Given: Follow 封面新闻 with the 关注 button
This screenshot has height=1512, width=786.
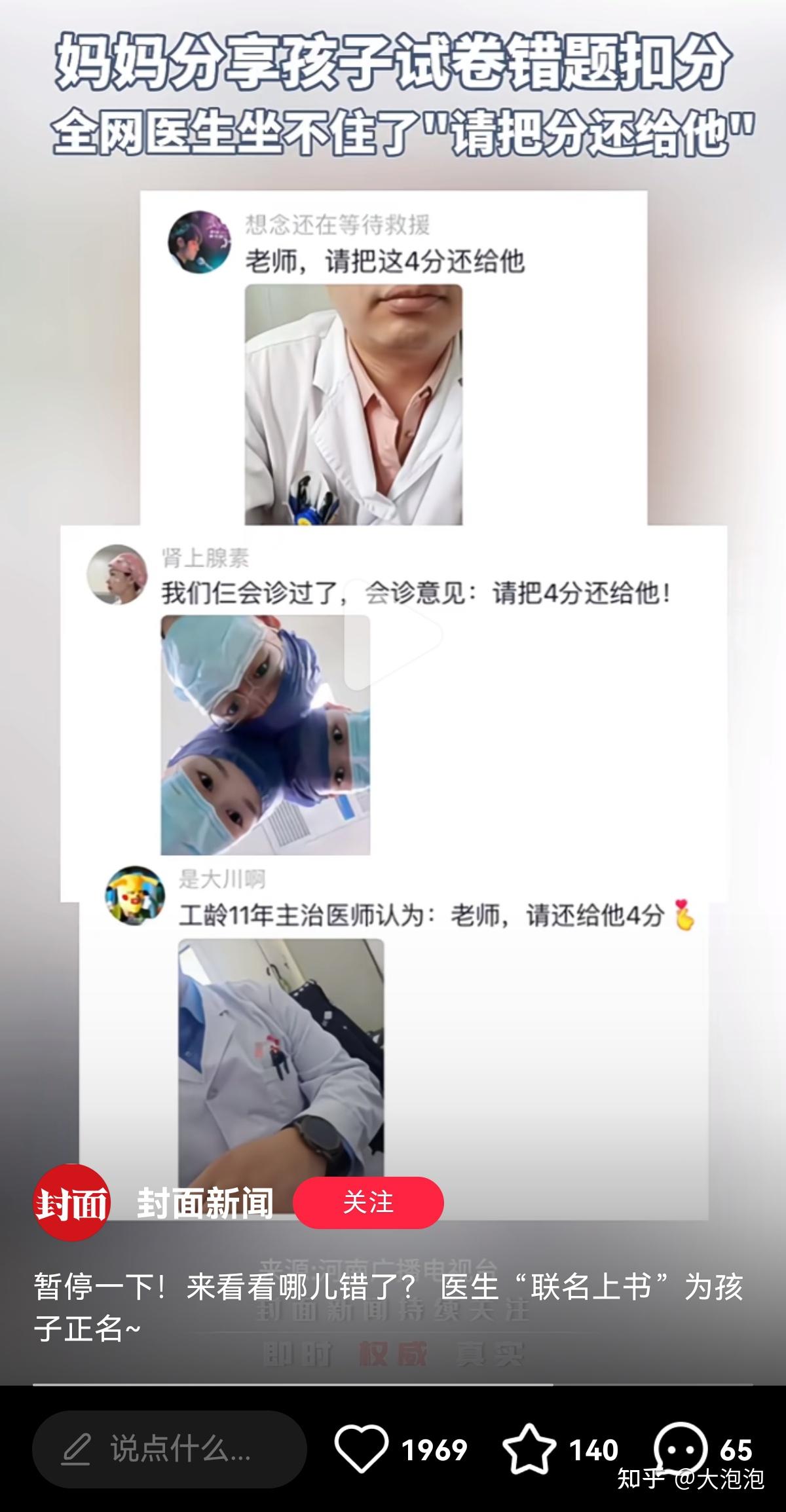Looking at the screenshot, I should pos(368,1202).
